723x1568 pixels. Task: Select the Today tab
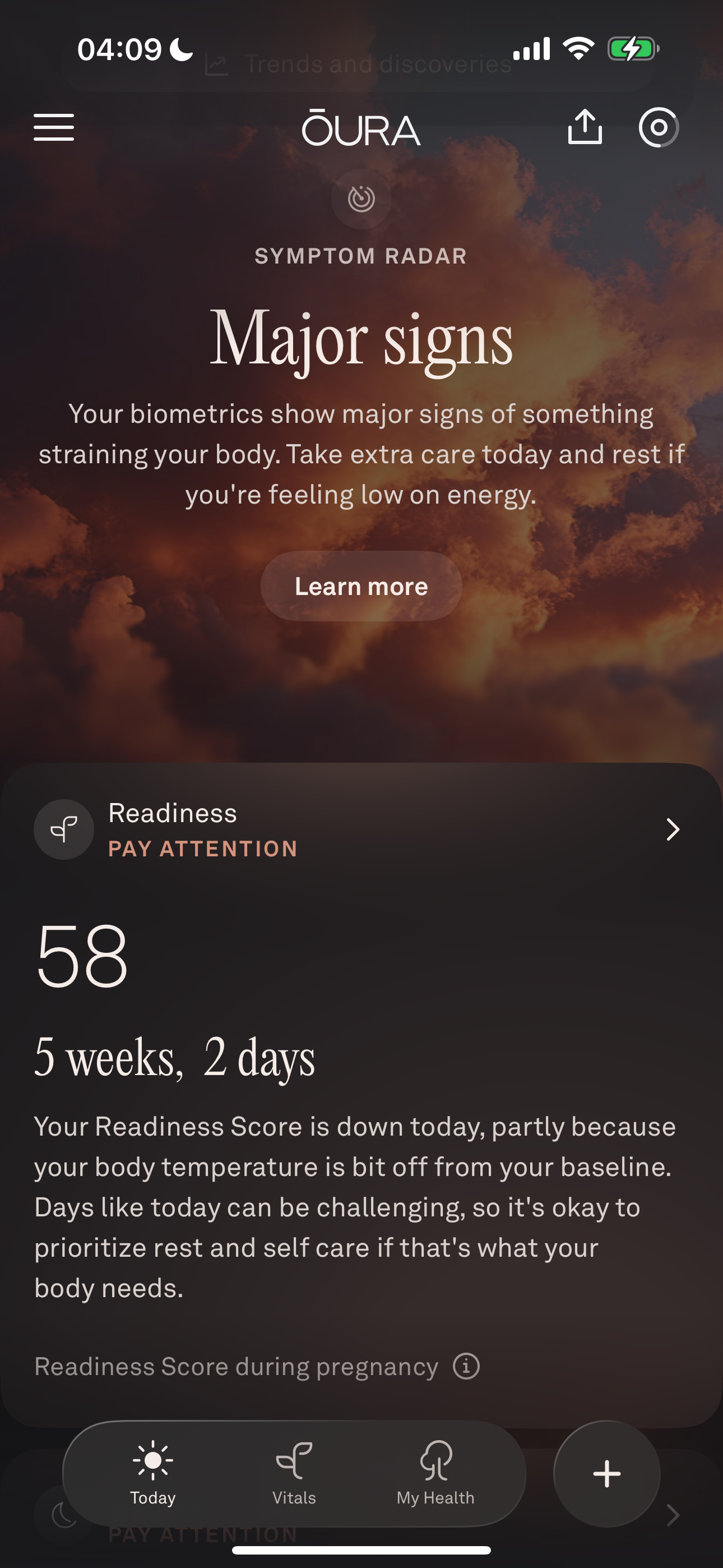[153, 1473]
